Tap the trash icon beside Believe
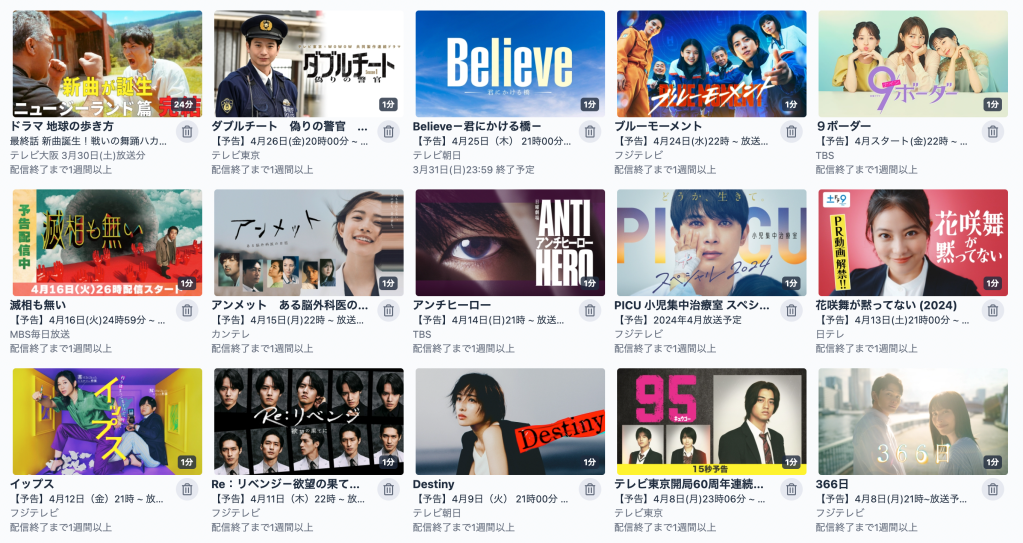Image resolution: width=1023 pixels, height=543 pixels. click(590, 132)
